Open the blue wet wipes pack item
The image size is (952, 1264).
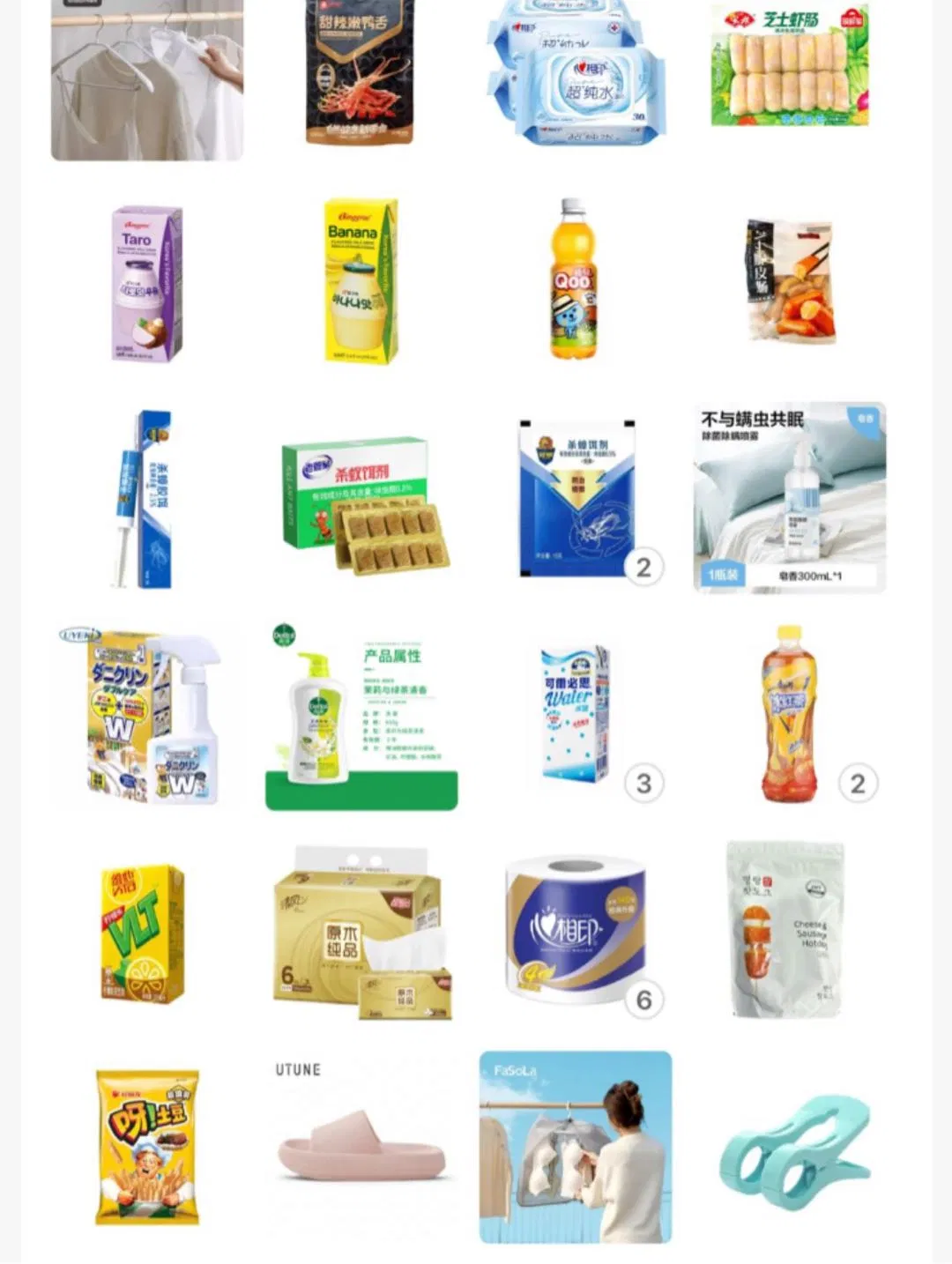tap(576, 74)
